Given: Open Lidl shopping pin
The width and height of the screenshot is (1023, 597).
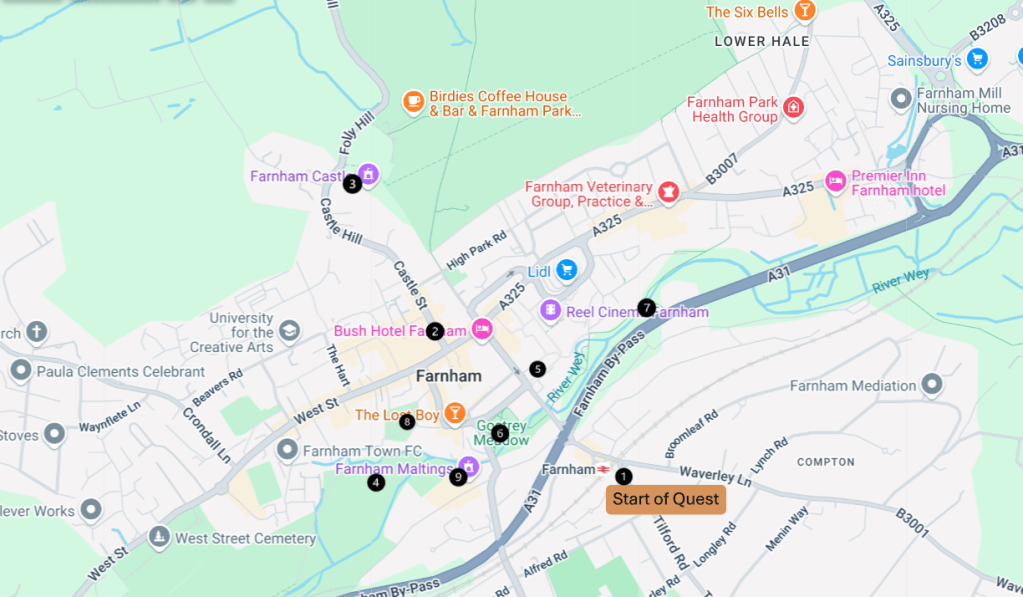Looking at the screenshot, I should click(567, 270).
